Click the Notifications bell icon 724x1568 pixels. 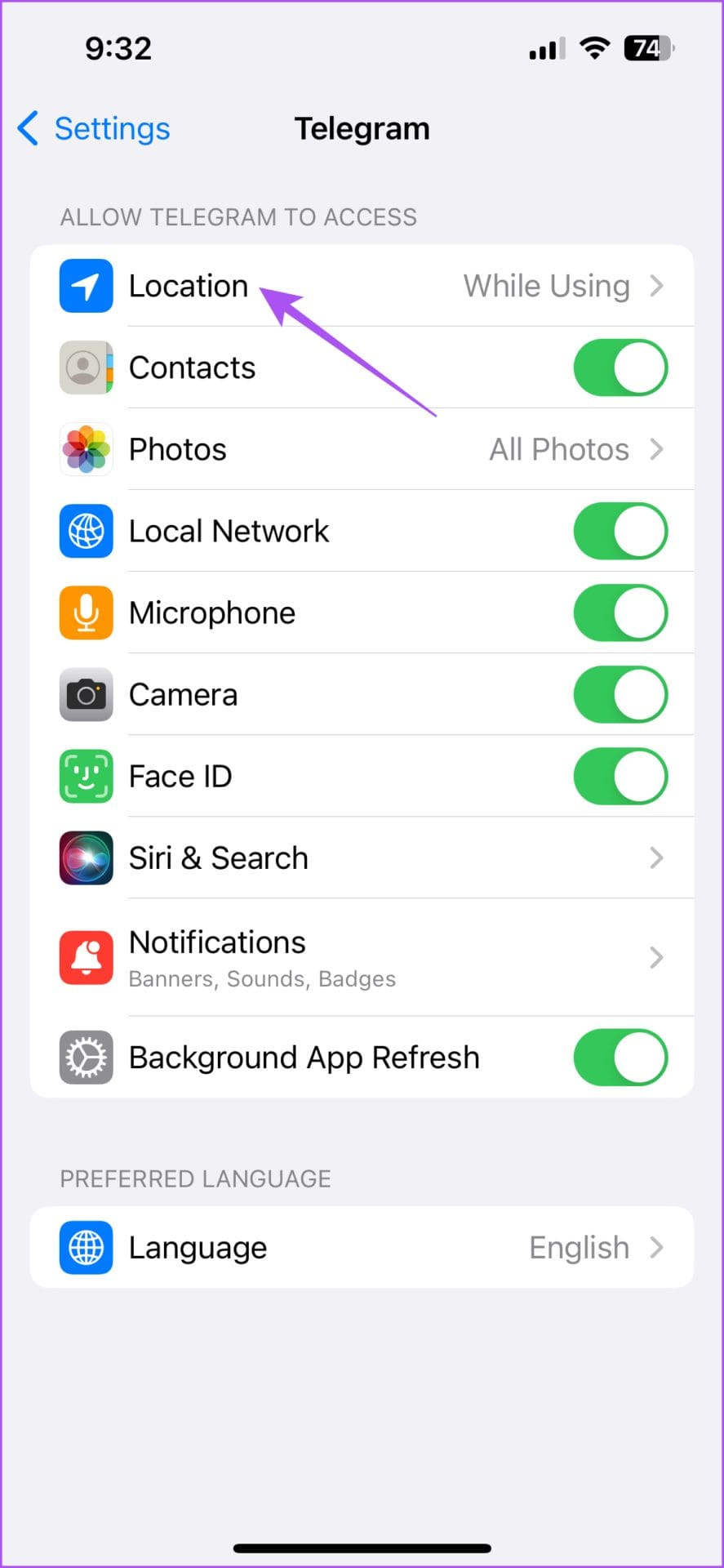(86, 957)
